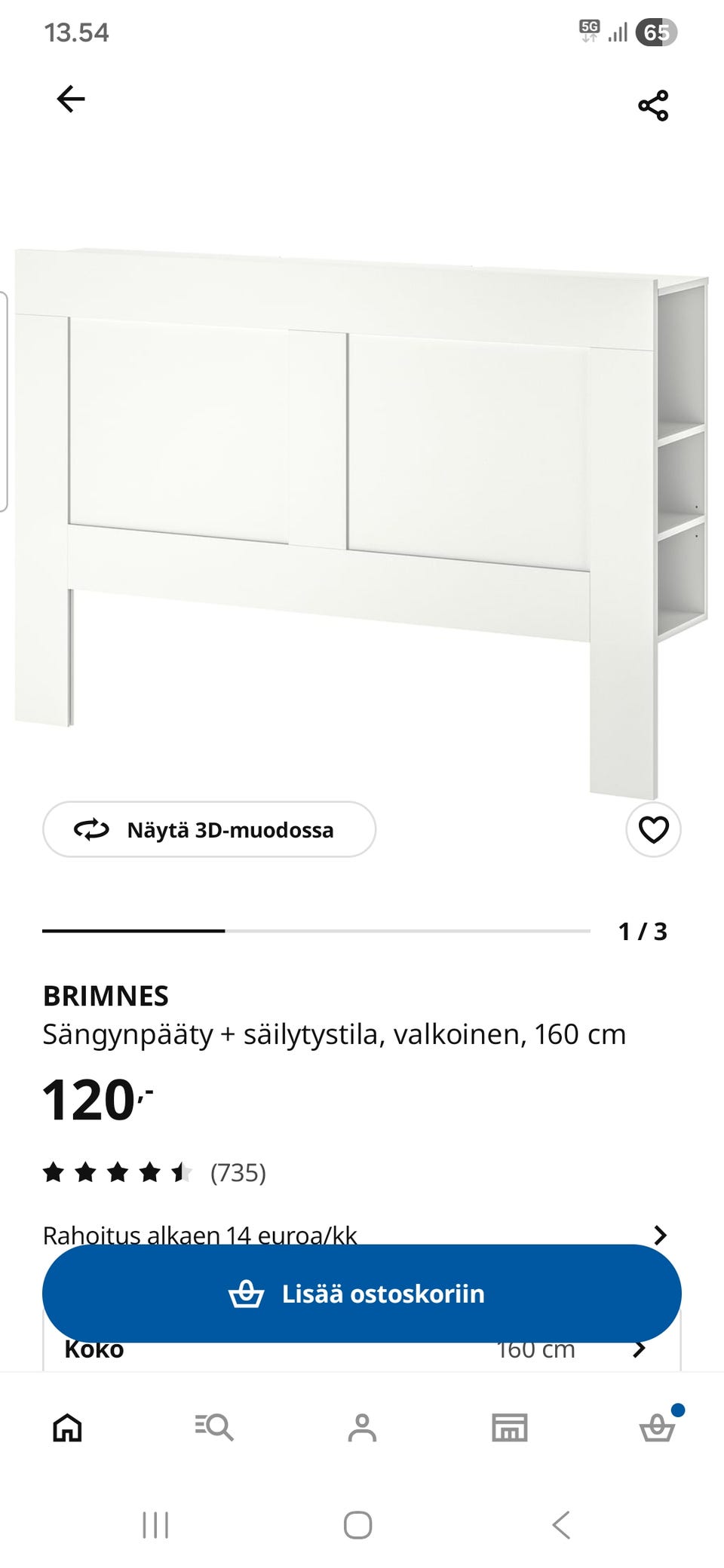Expand details with the financing chevron arrow
724x1568 pixels.
tap(661, 1236)
